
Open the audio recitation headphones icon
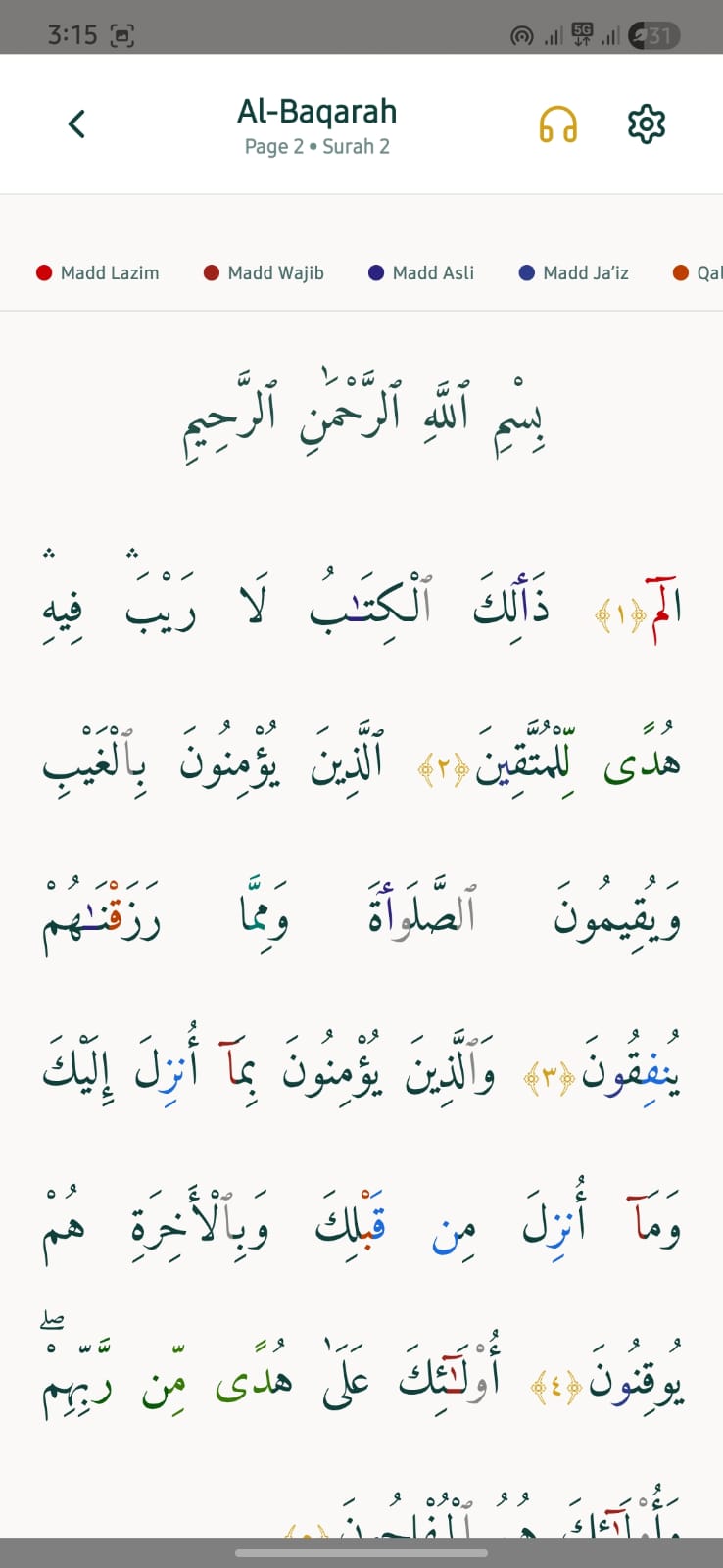click(x=557, y=123)
